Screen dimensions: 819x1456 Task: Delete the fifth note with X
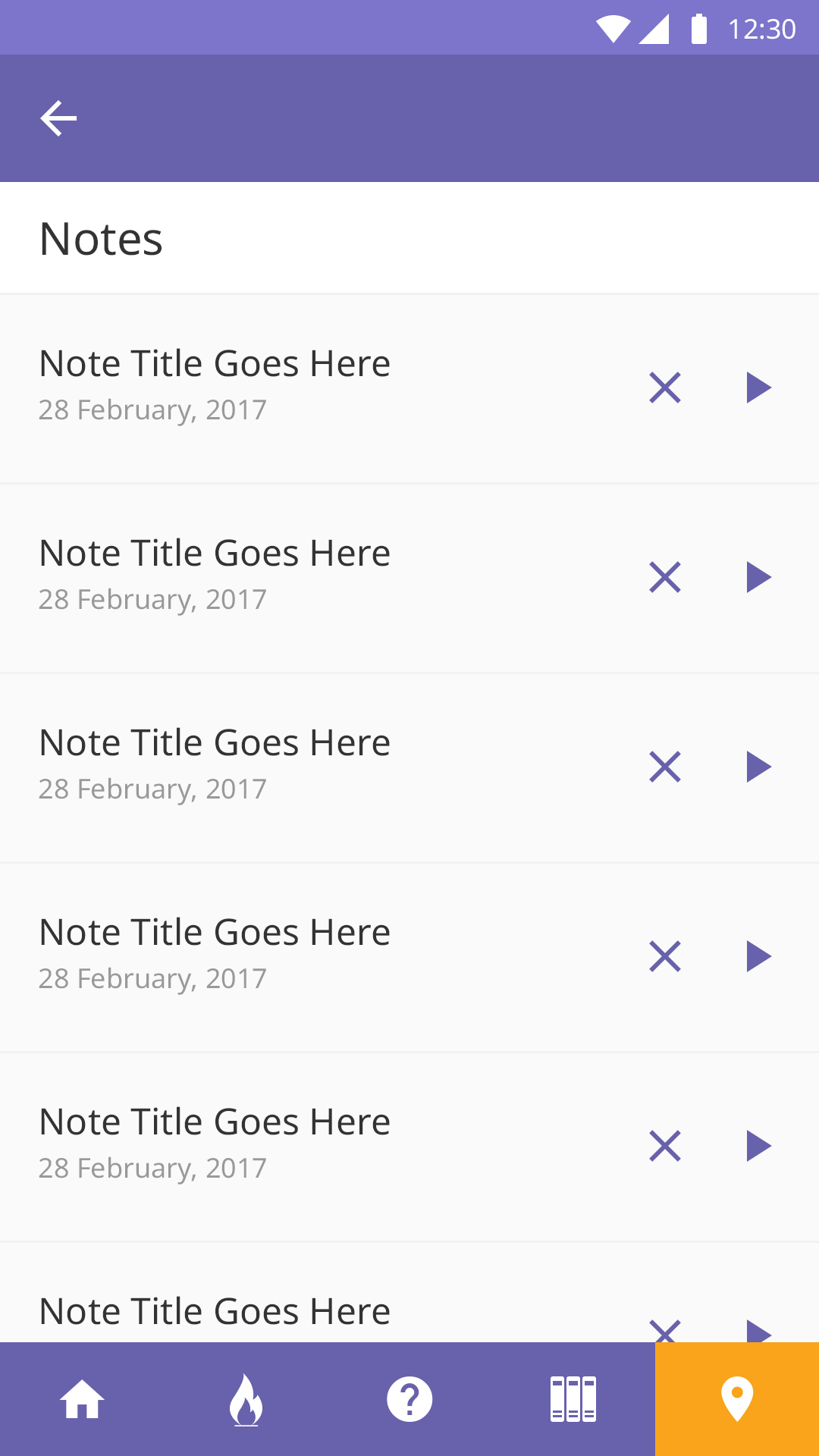(x=665, y=1146)
